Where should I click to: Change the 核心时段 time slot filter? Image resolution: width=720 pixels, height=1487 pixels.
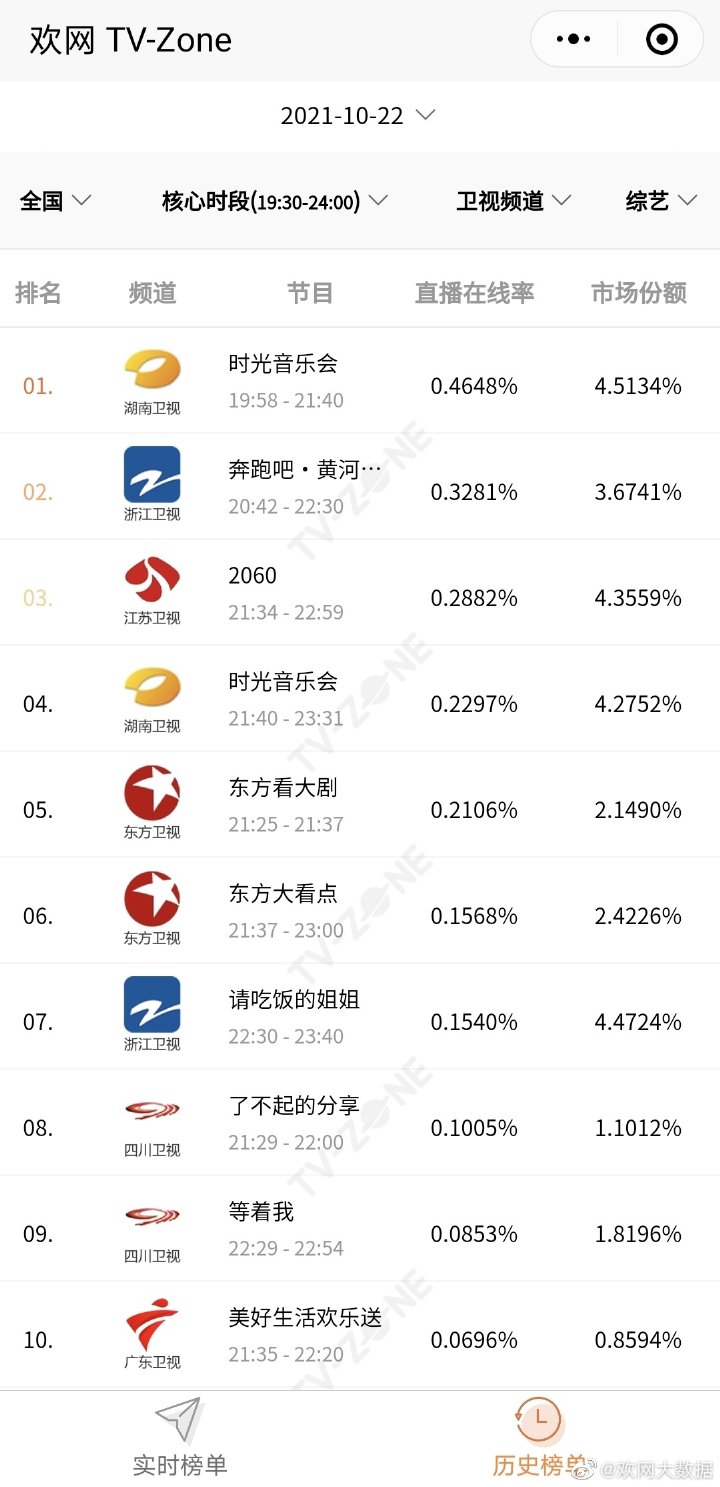[275, 201]
